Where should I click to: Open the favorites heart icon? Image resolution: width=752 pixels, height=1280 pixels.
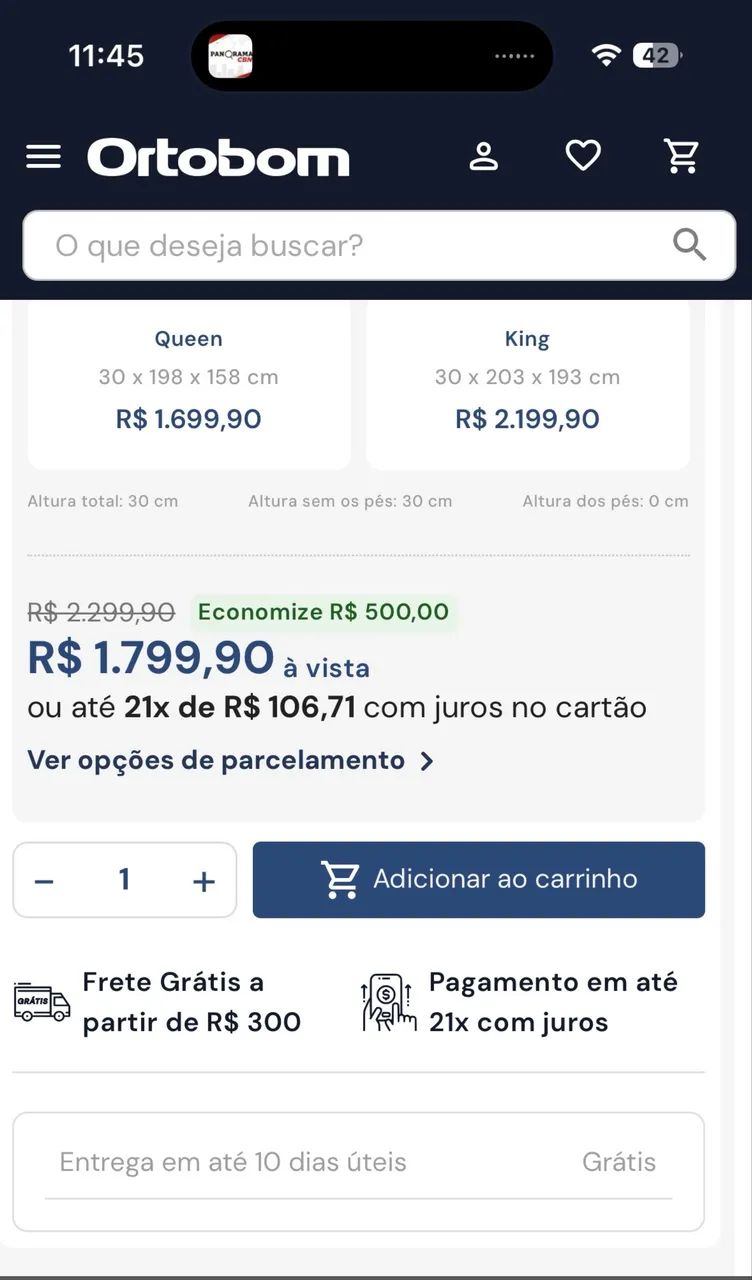click(583, 156)
